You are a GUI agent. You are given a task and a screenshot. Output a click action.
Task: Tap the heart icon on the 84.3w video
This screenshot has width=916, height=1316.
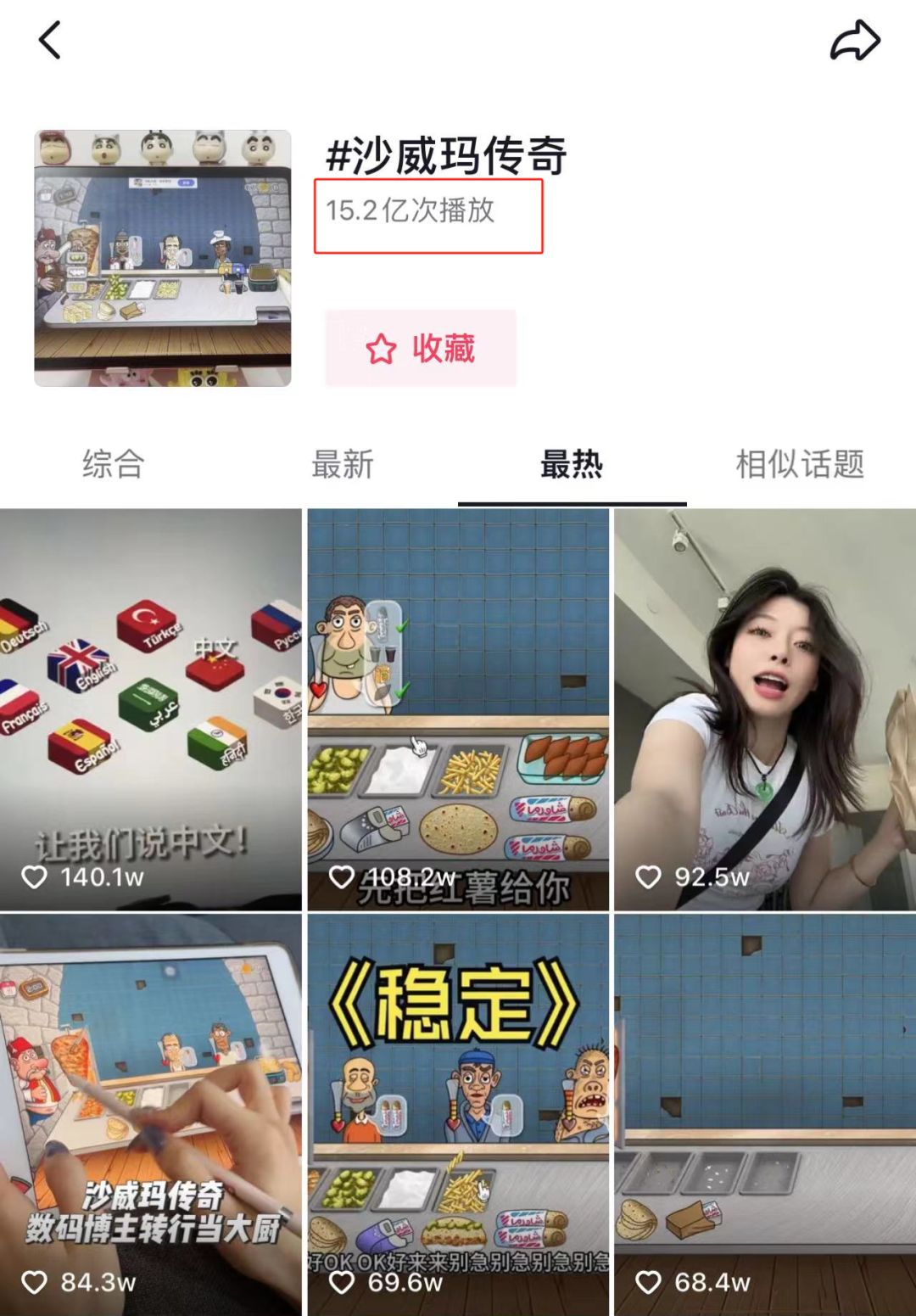click(x=36, y=1282)
